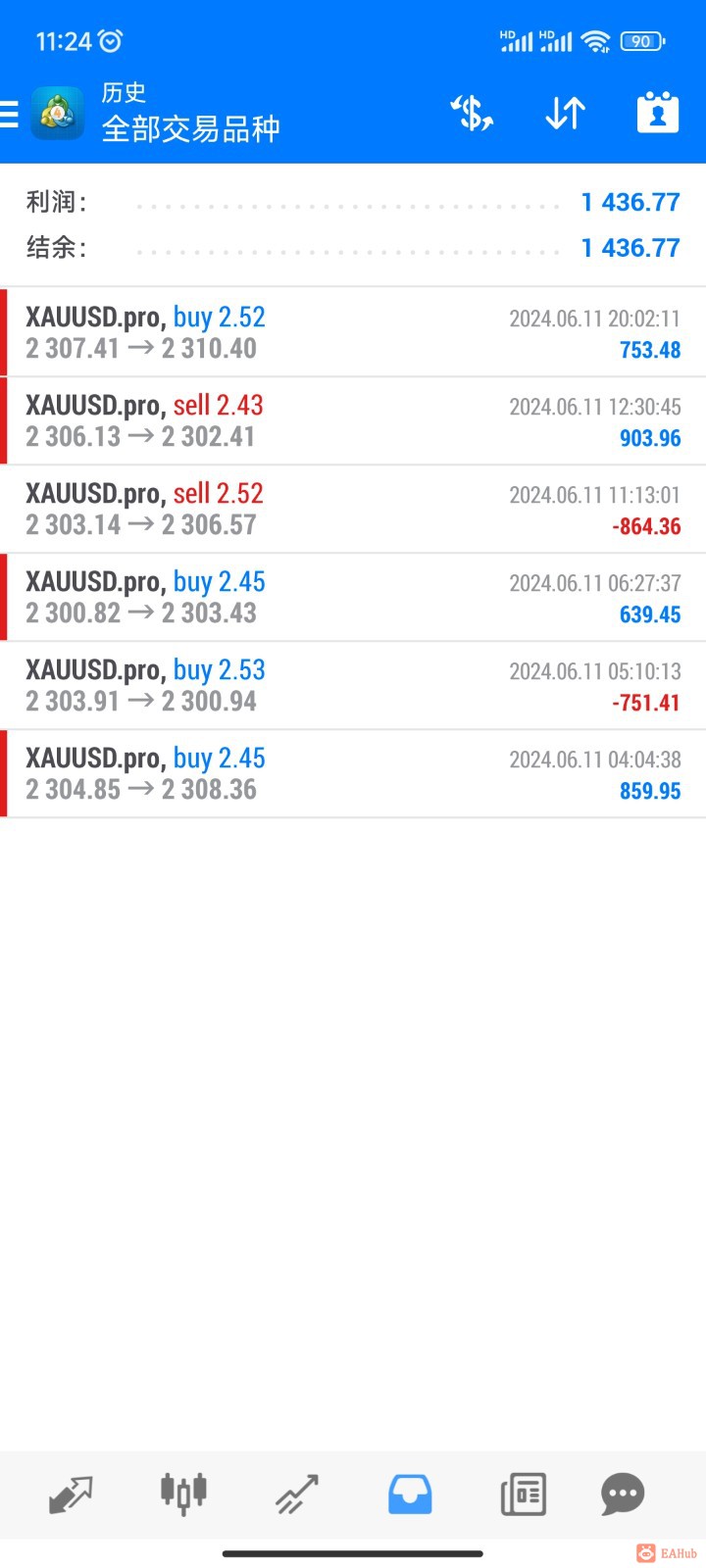Select the buy 2.45 trade at 06:27:37
706x1568 pixels.
click(x=353, y=597)
